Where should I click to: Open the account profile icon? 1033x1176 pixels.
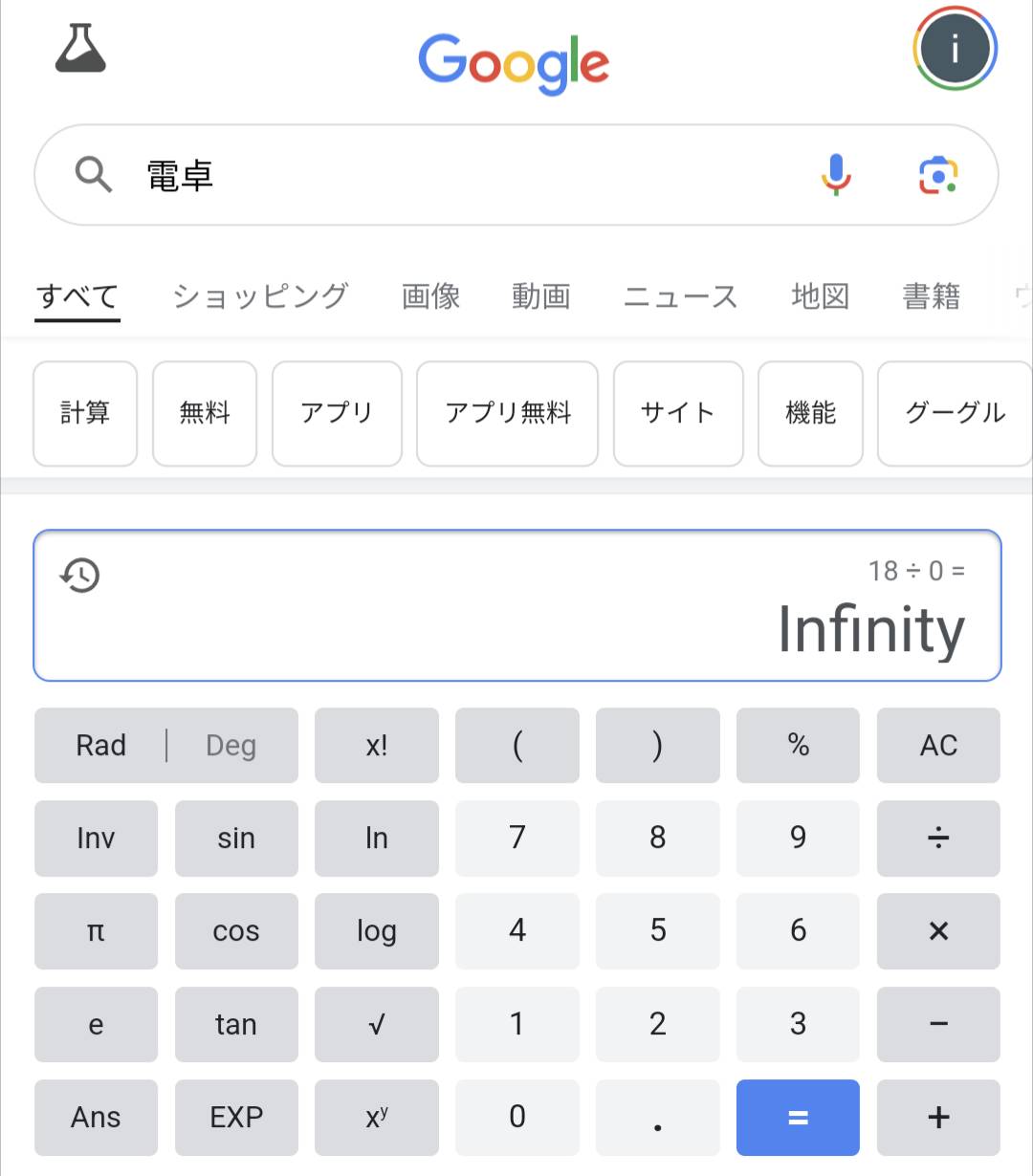954,48
